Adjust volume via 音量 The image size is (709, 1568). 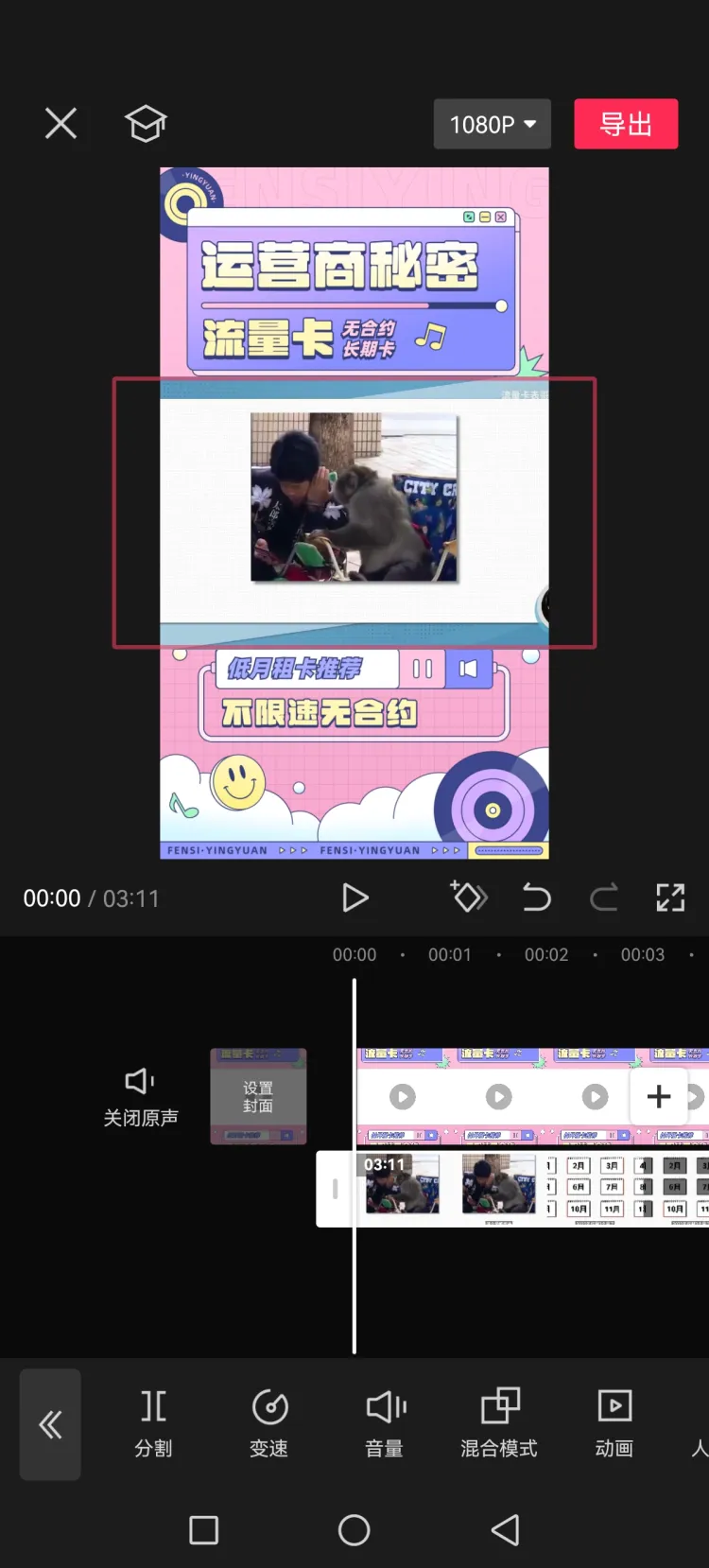[384, 1423]
